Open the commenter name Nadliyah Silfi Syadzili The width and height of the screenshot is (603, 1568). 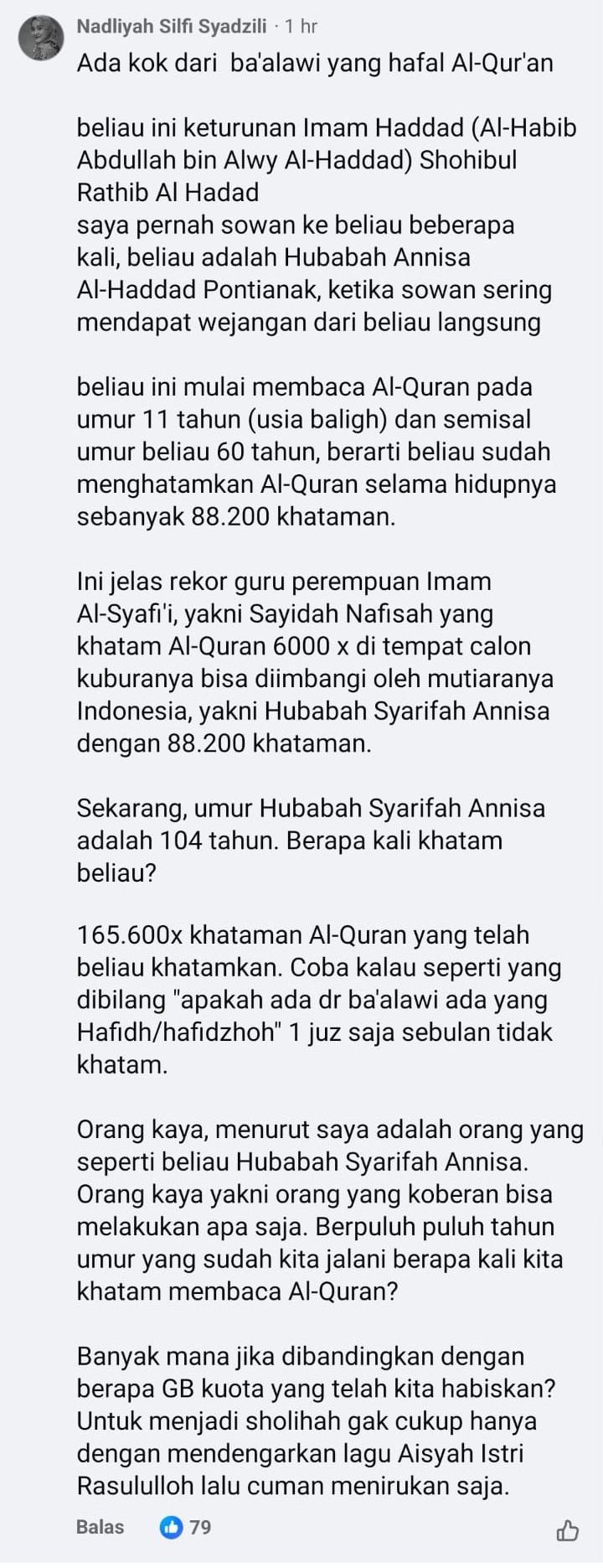[x=171, y=26]
